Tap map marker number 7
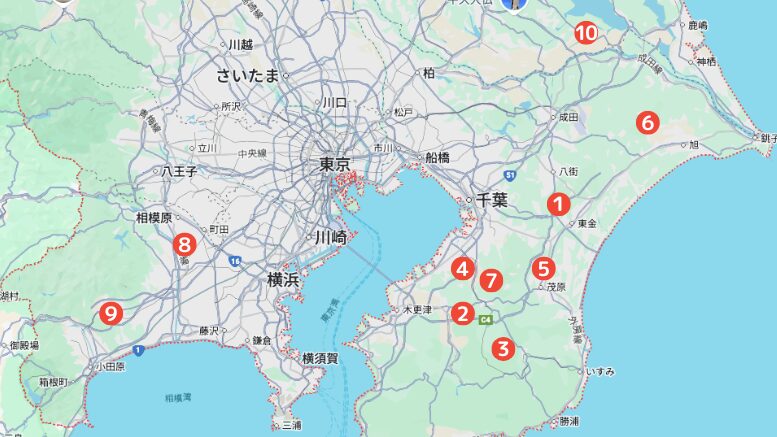777x437 pixels. click(x=490, y=280)
